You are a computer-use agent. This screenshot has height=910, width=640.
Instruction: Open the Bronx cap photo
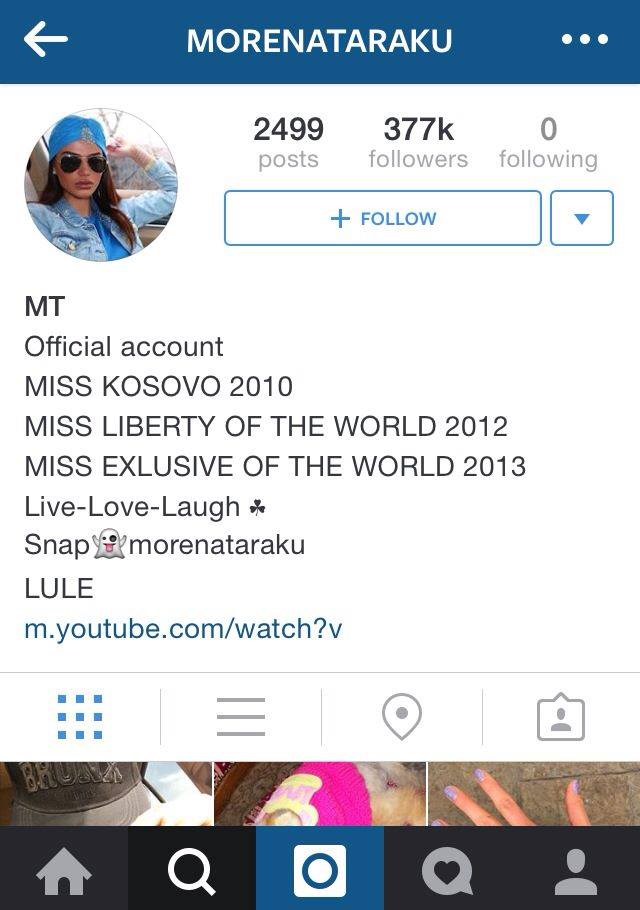pos(106,794)
